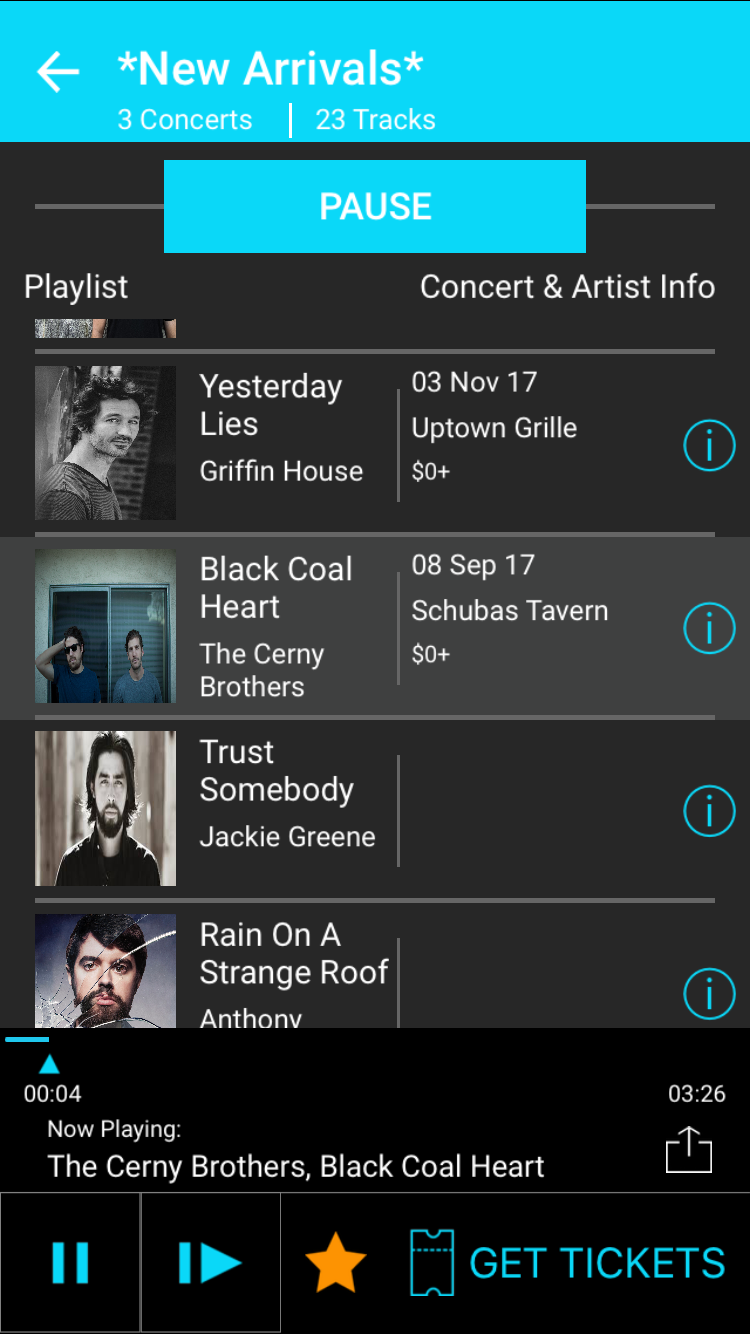Screen dimensions: 750x1334
Task: Tap the Now Playing track title text
Action: 296,1166
